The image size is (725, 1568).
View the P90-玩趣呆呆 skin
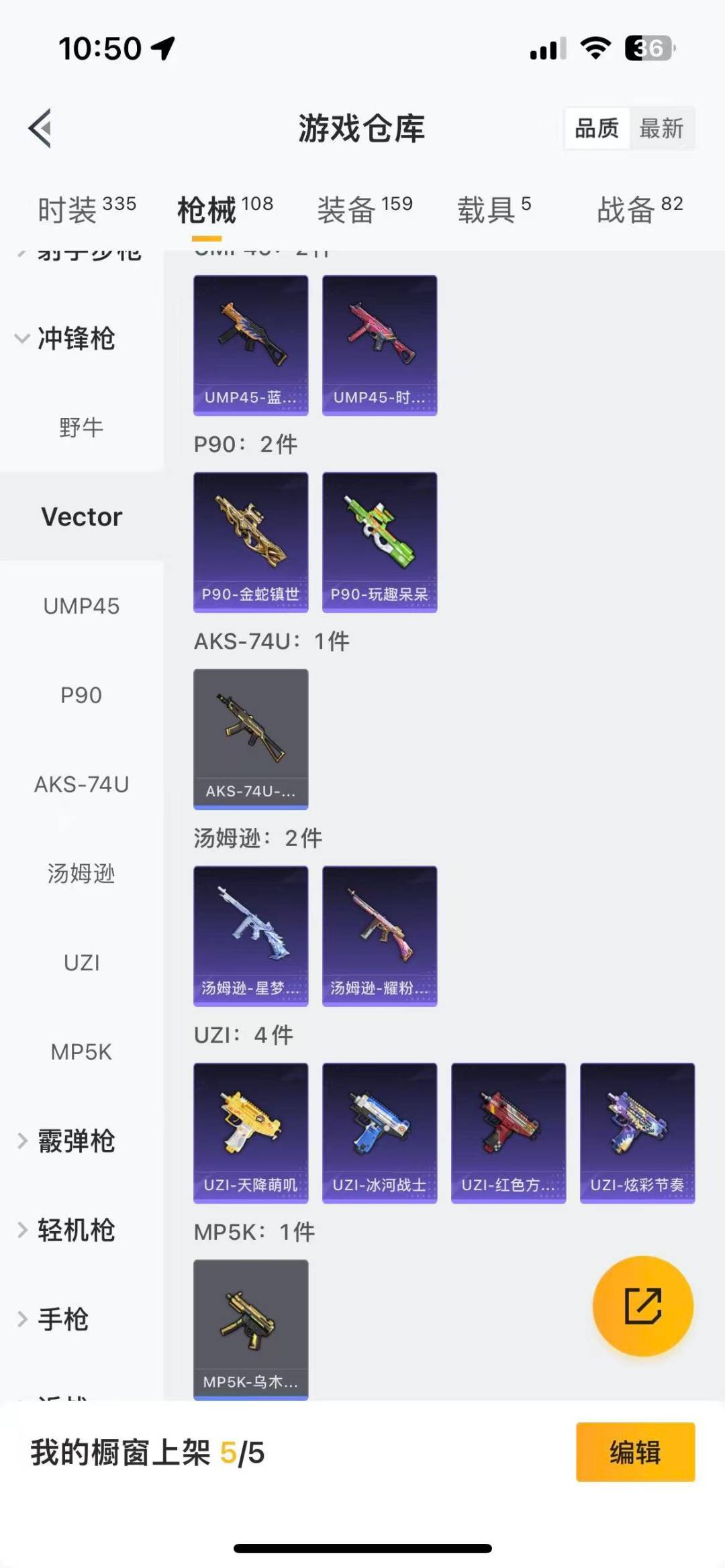point(379,542)
